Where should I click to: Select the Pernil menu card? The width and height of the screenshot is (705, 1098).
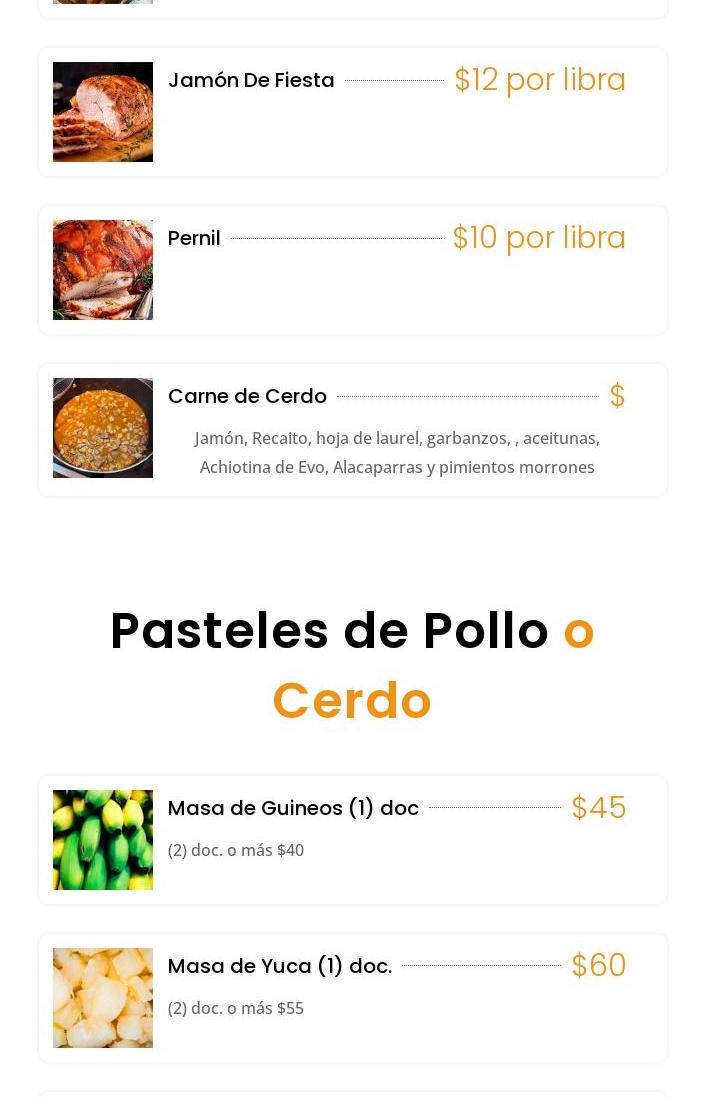[194, 238]
